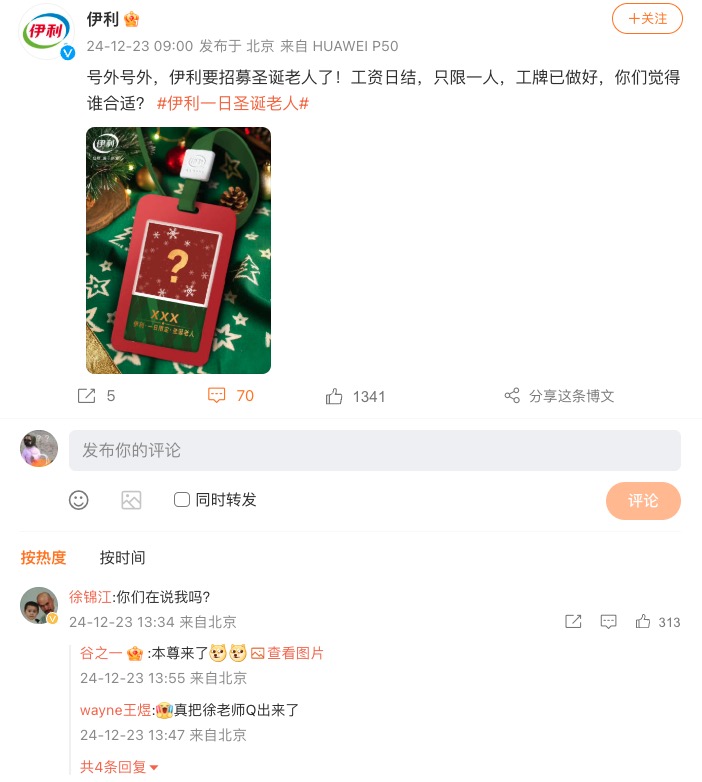Expand 共4条回复 replies

[x=119, y=767]
